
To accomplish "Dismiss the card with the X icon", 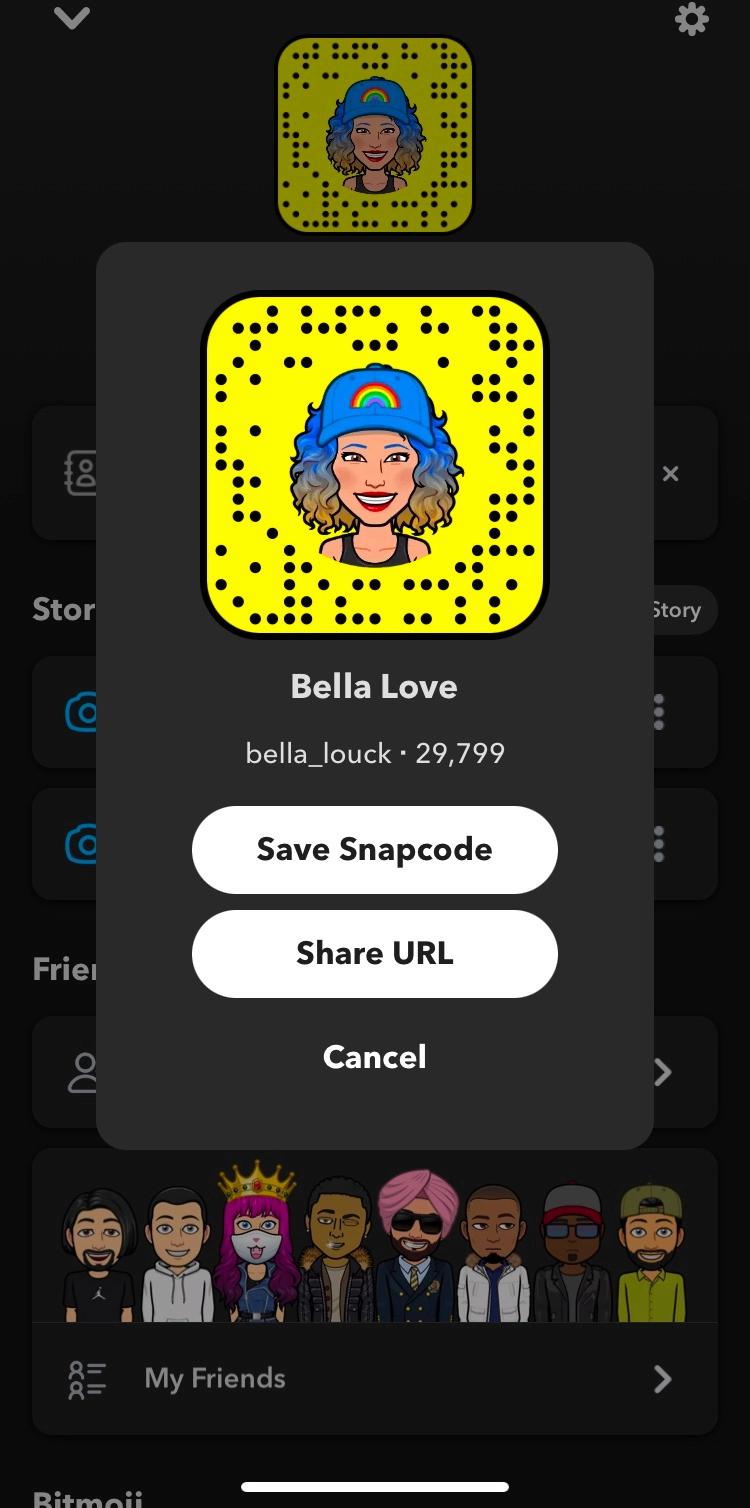I will [670, 473].
